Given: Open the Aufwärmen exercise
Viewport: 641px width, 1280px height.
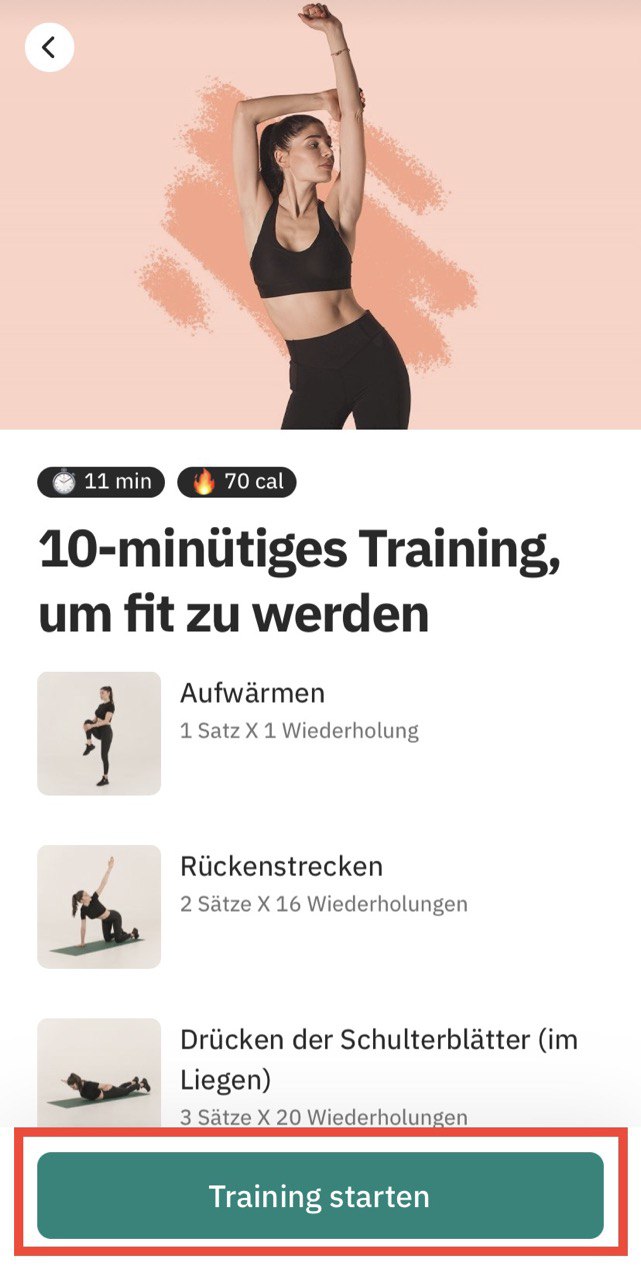Looking at the screenshot, I should pos(252,693).
